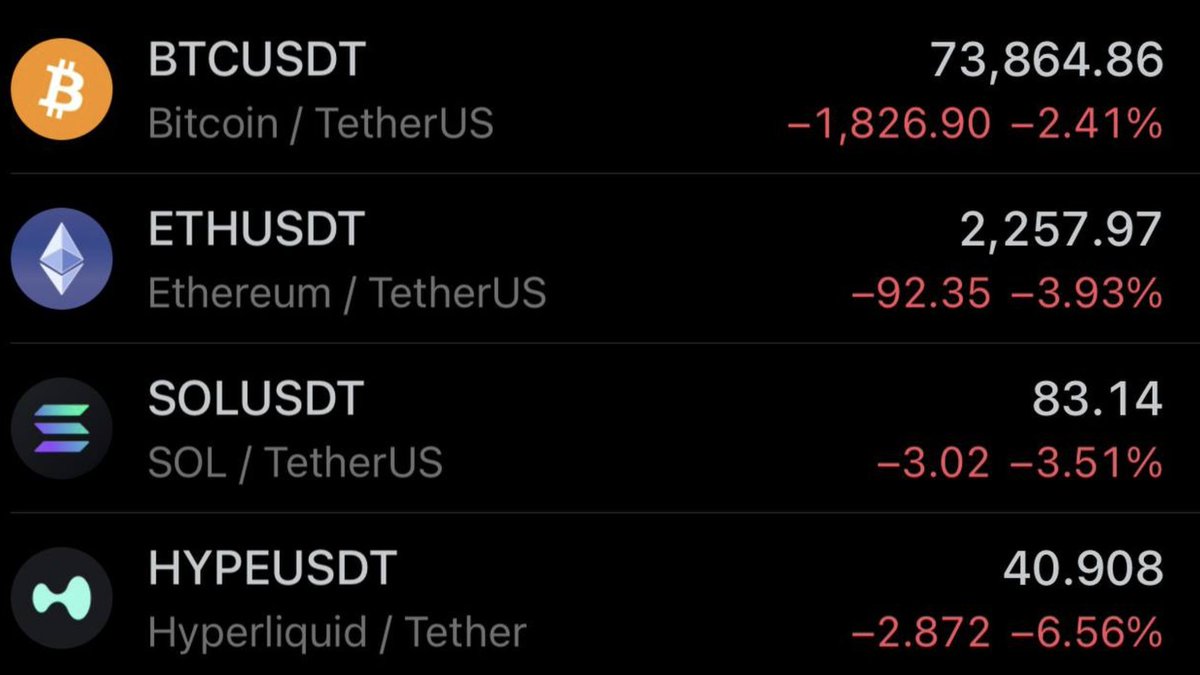1200x675 pixels.
Task: View the SOLUSDT pair details
Action: [x=600, y=430]
